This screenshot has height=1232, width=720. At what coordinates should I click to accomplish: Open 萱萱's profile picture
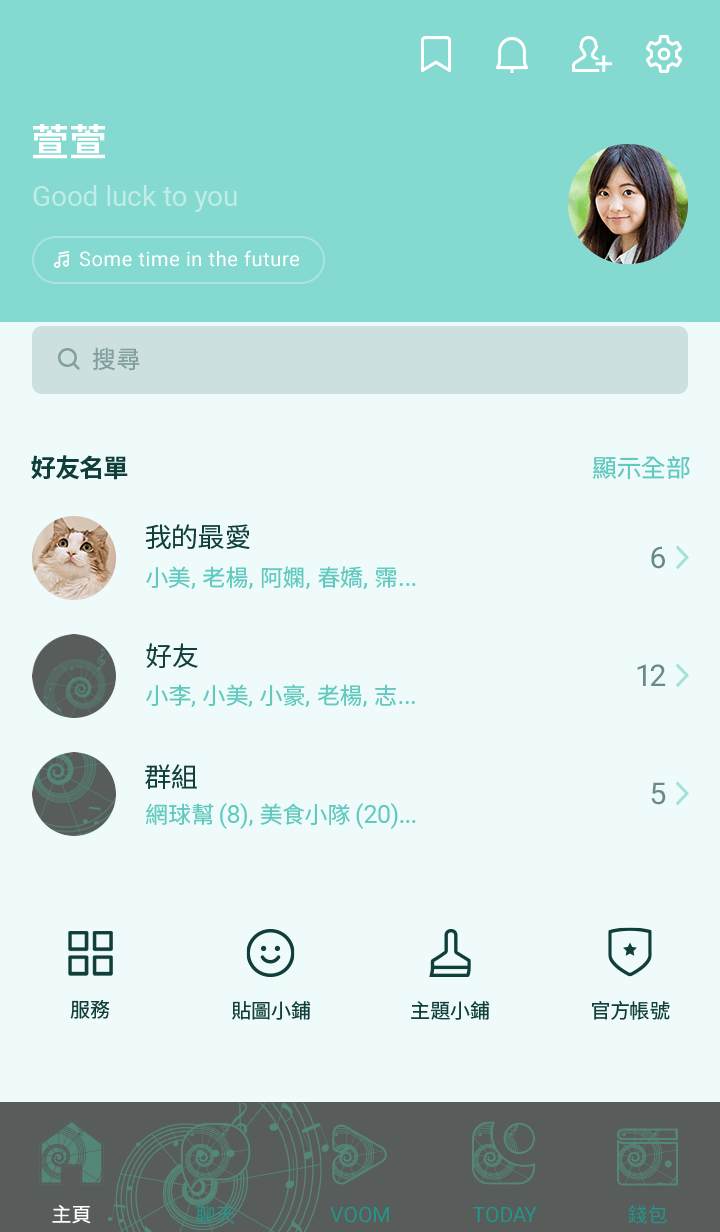click(628, 204)
